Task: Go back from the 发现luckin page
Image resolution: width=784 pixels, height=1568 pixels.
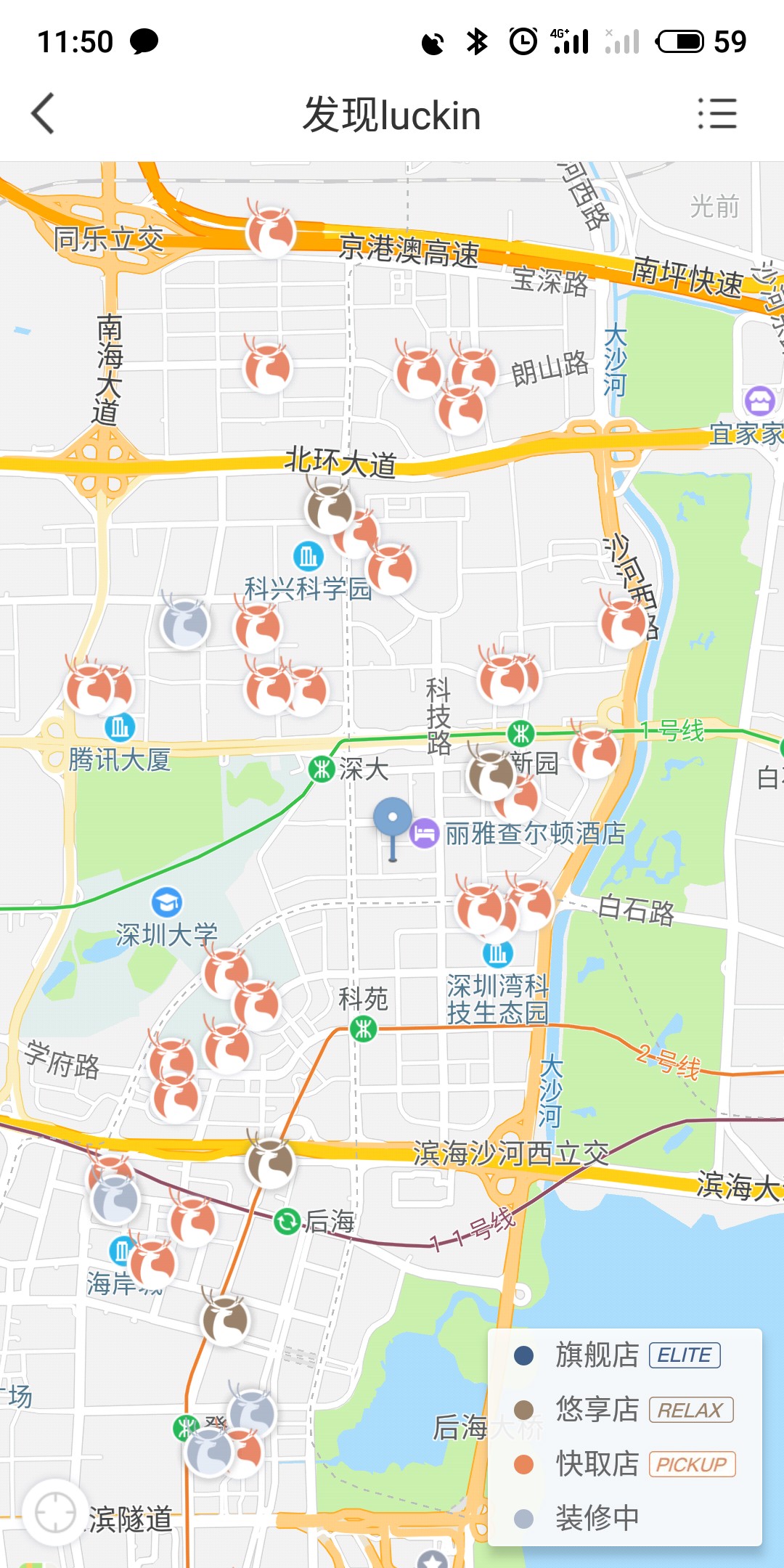Action: pos(44,114)
